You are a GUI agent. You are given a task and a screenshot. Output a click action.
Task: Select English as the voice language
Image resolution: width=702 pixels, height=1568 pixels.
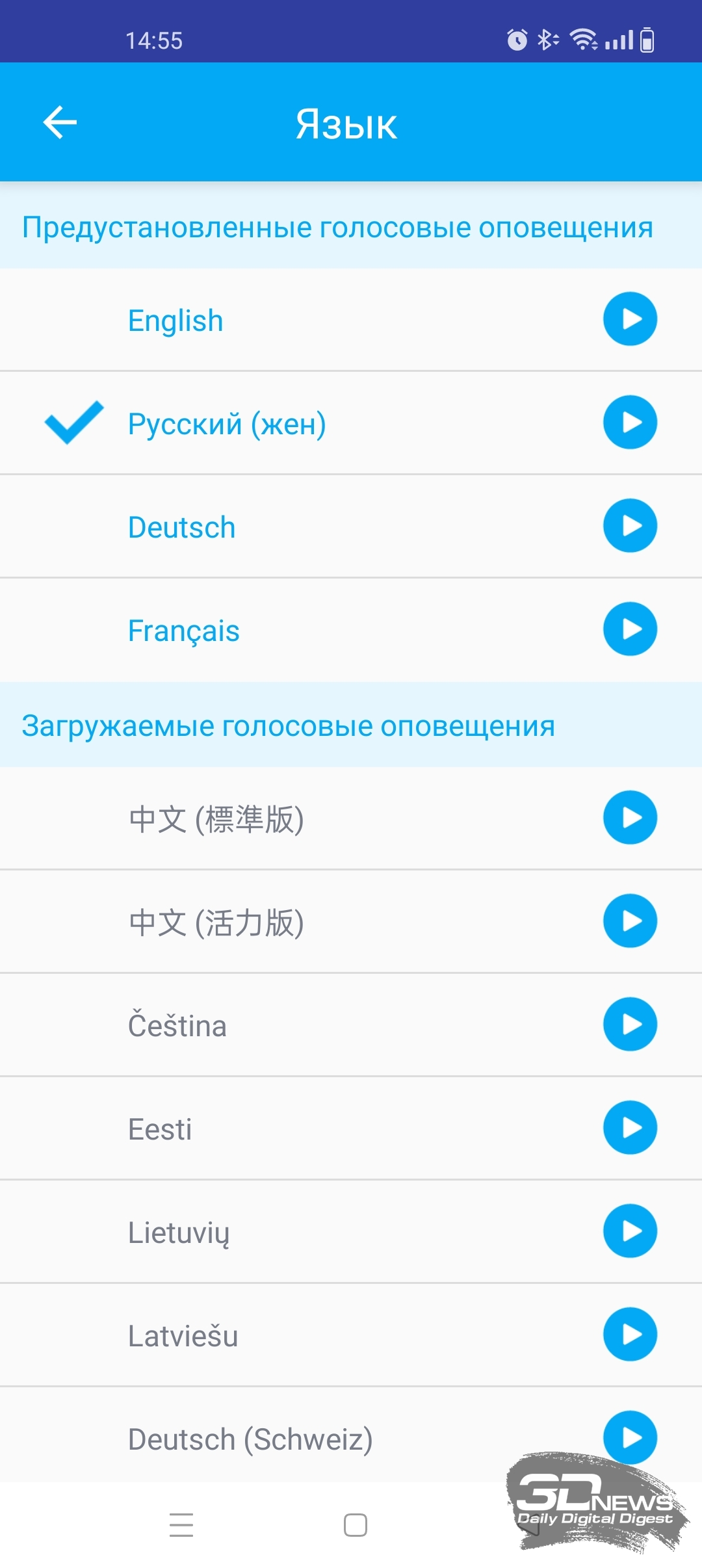(351, 320)
